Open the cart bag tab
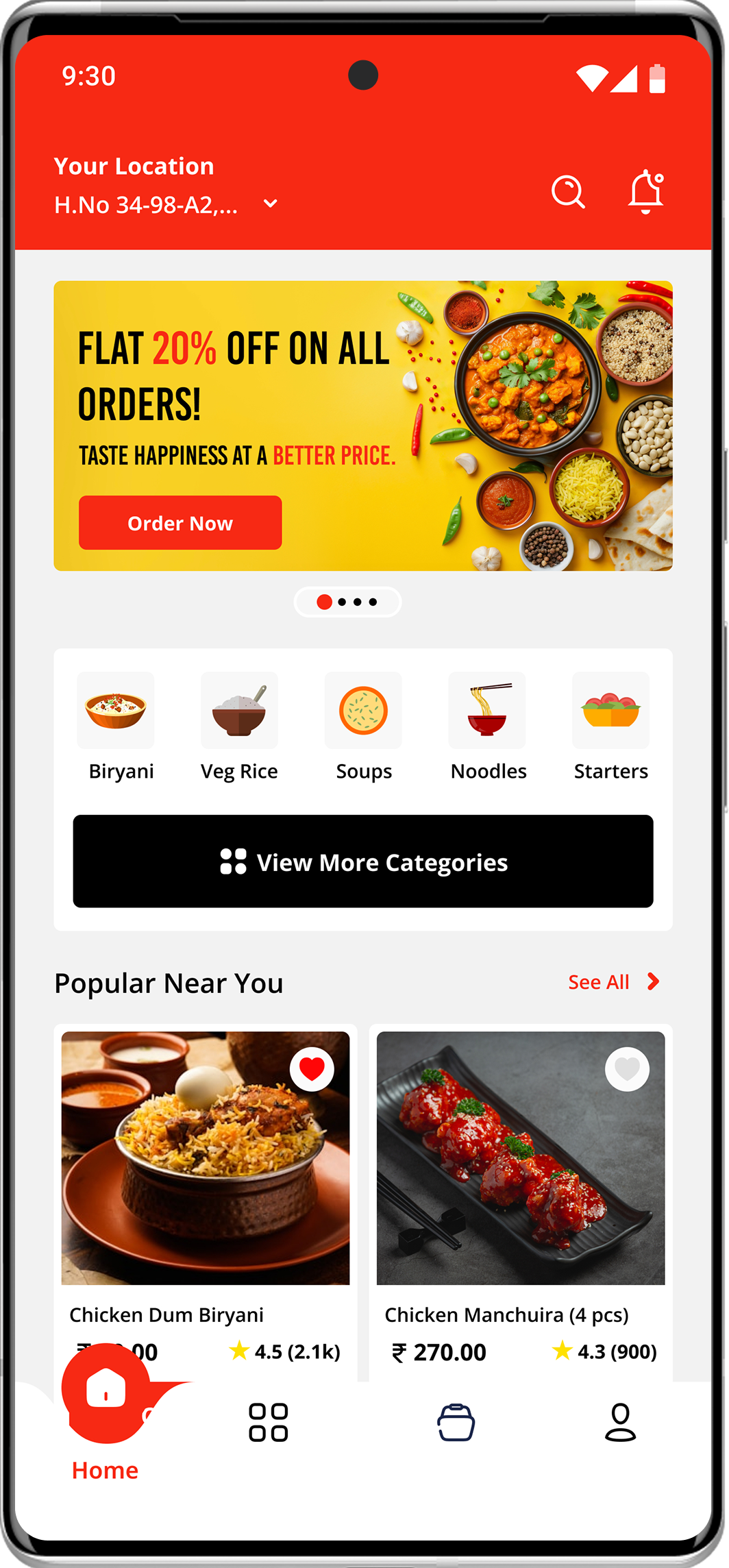This screenshot has width=729, height=1568. [x=456, y=1423]
